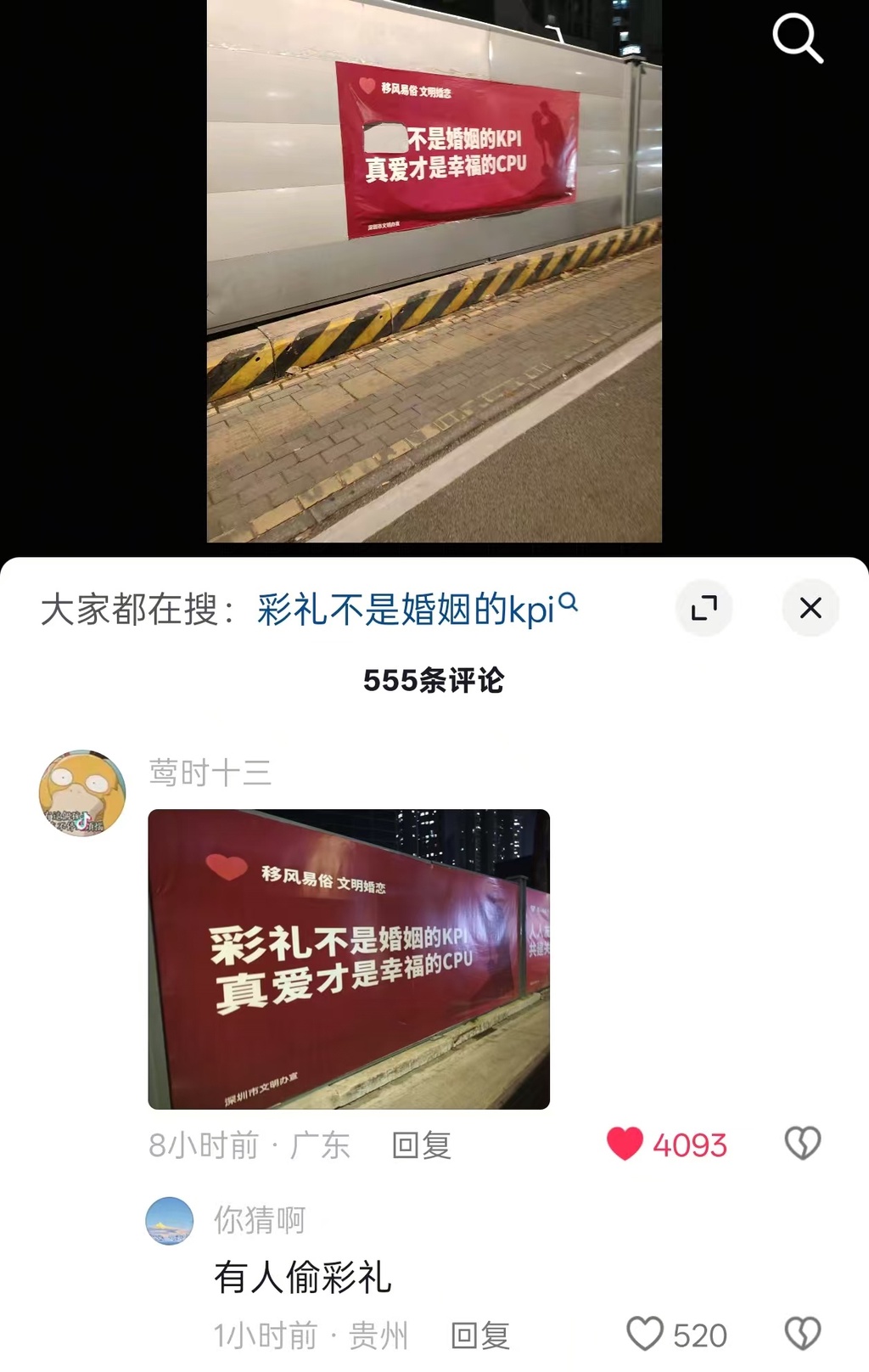Dislike 莺时十三's comment
Image resolution: width=869 pixels, height=1372 pixels.
[x=802, y=1144]
